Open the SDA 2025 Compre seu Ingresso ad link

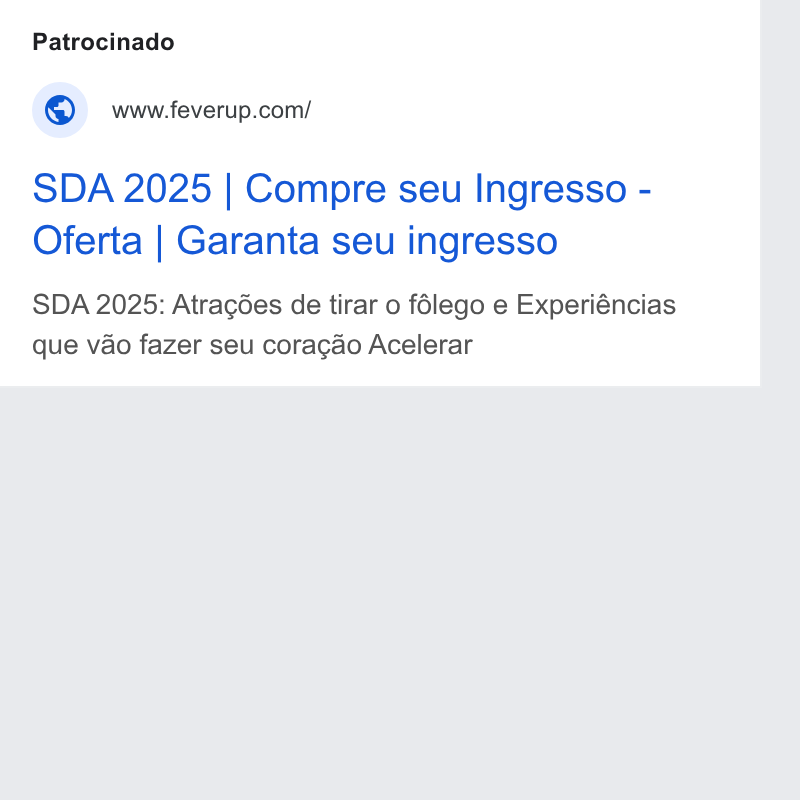(x=342, y=215)
